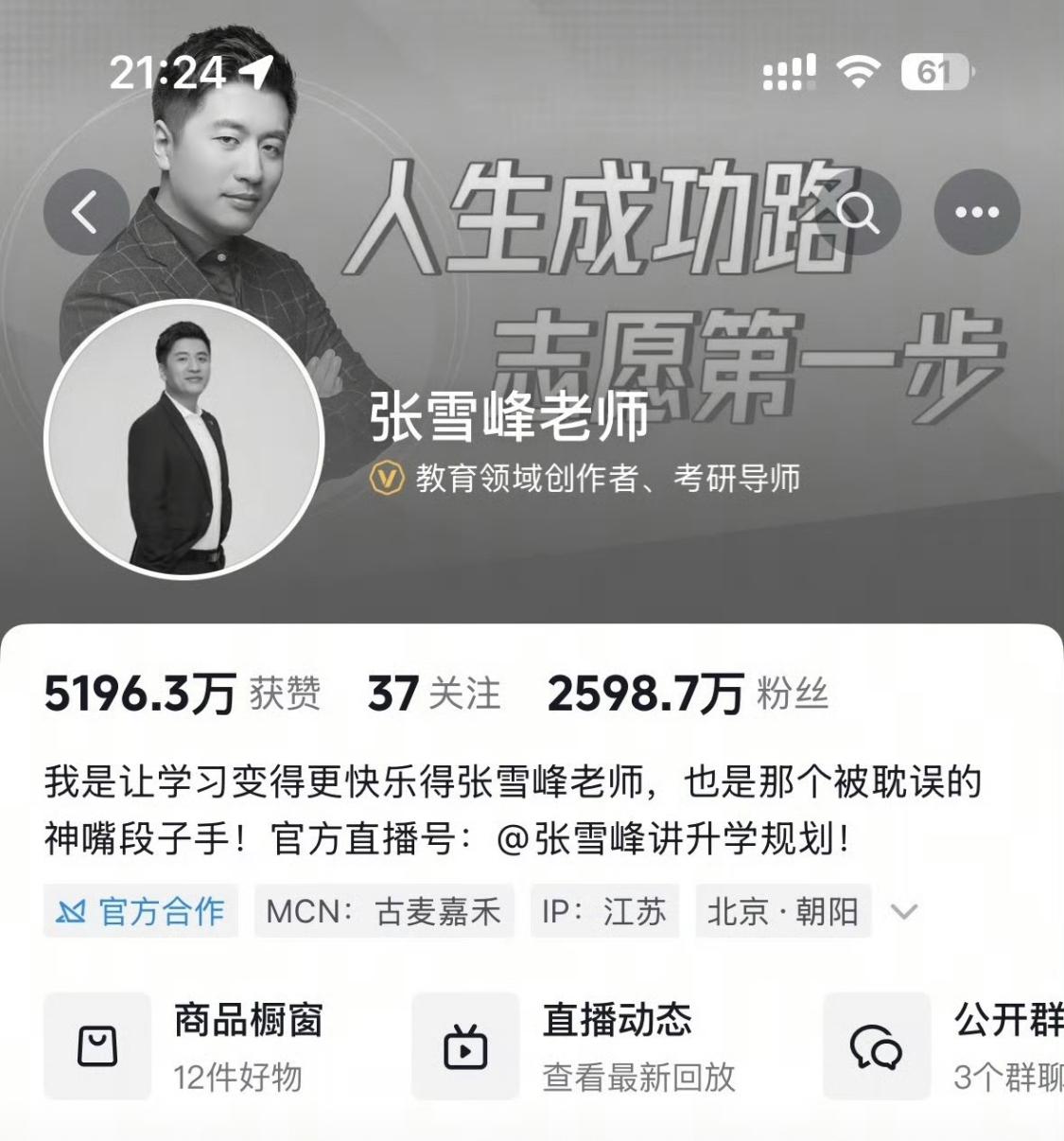Open the IP: 江苏 location tag

(605, 911)
